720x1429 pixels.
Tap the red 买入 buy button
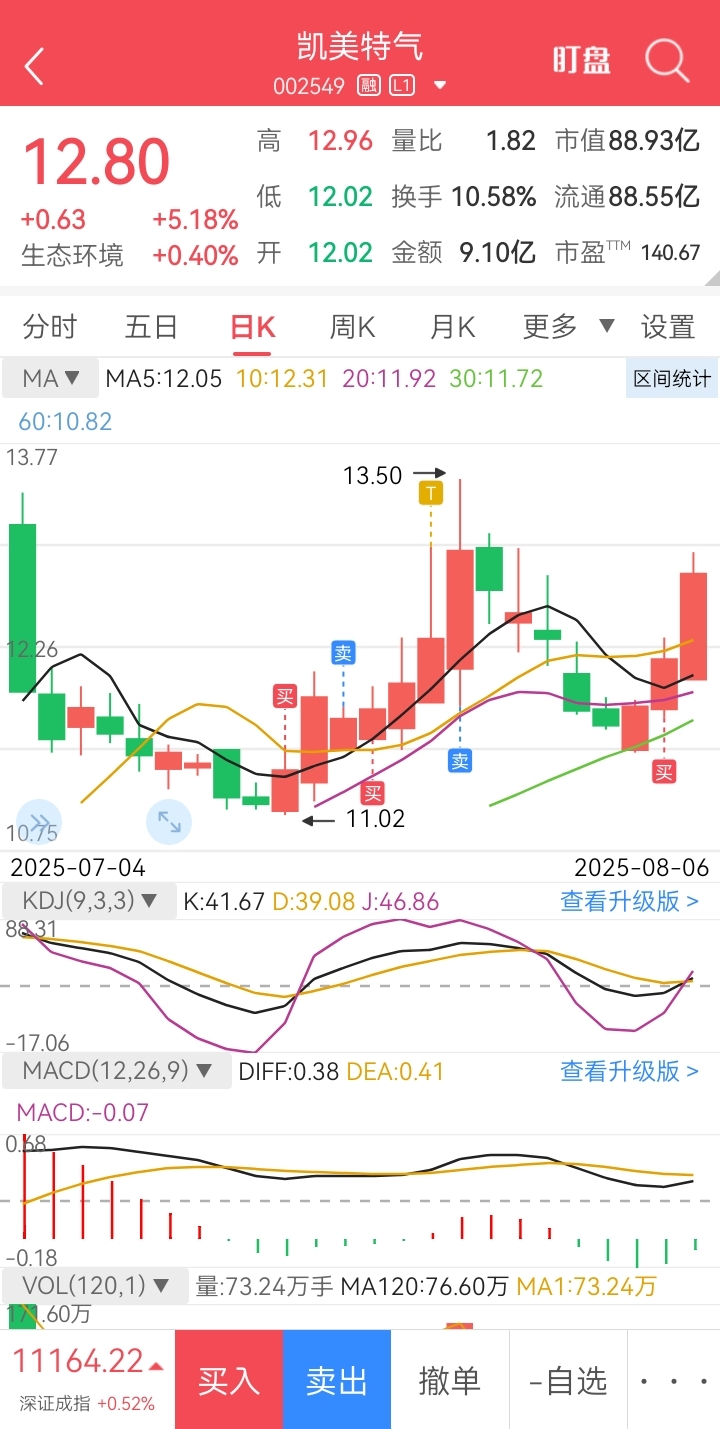pos(229,1380)
